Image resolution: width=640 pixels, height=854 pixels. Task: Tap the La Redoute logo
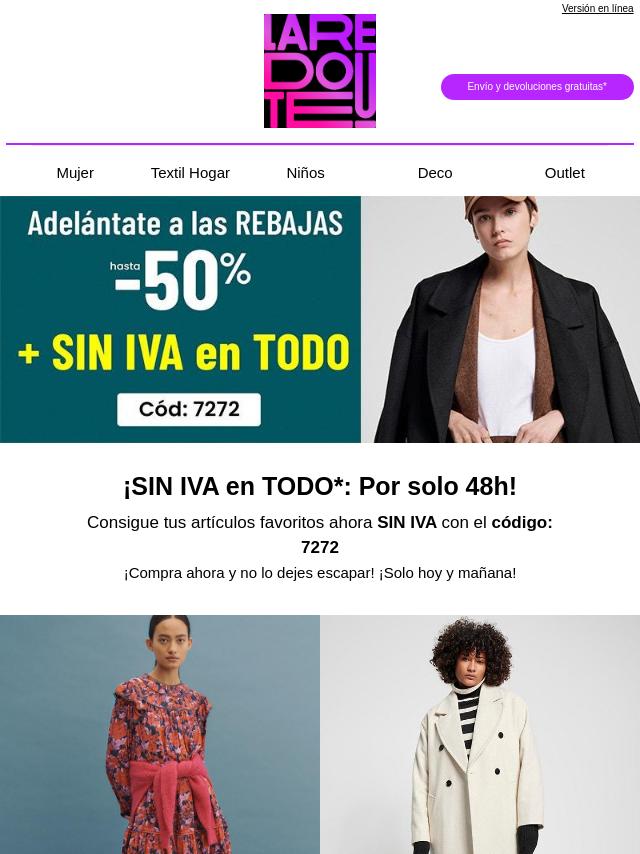click(x=320, y=71)
